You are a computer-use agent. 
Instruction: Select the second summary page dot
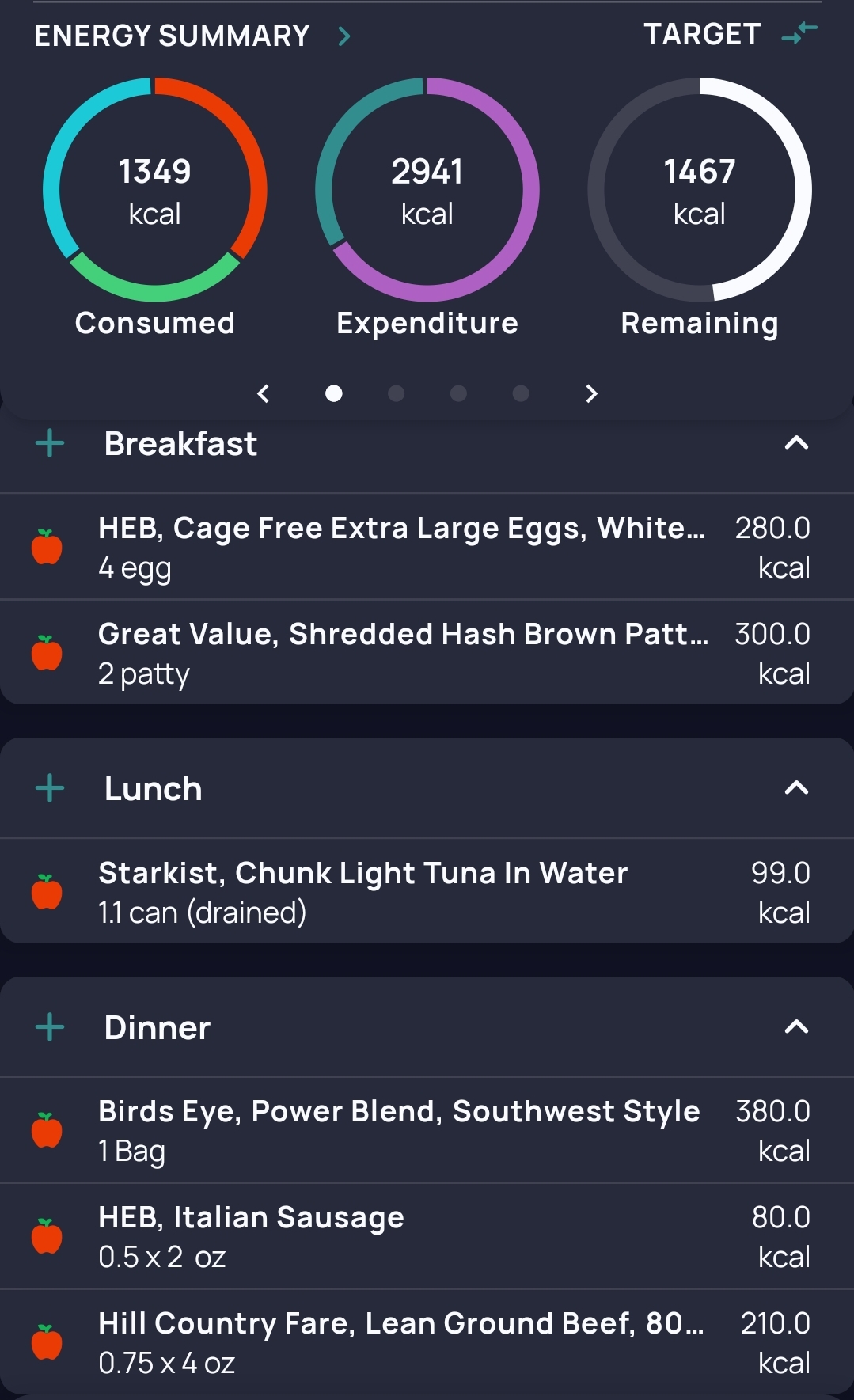click(397, 393)
